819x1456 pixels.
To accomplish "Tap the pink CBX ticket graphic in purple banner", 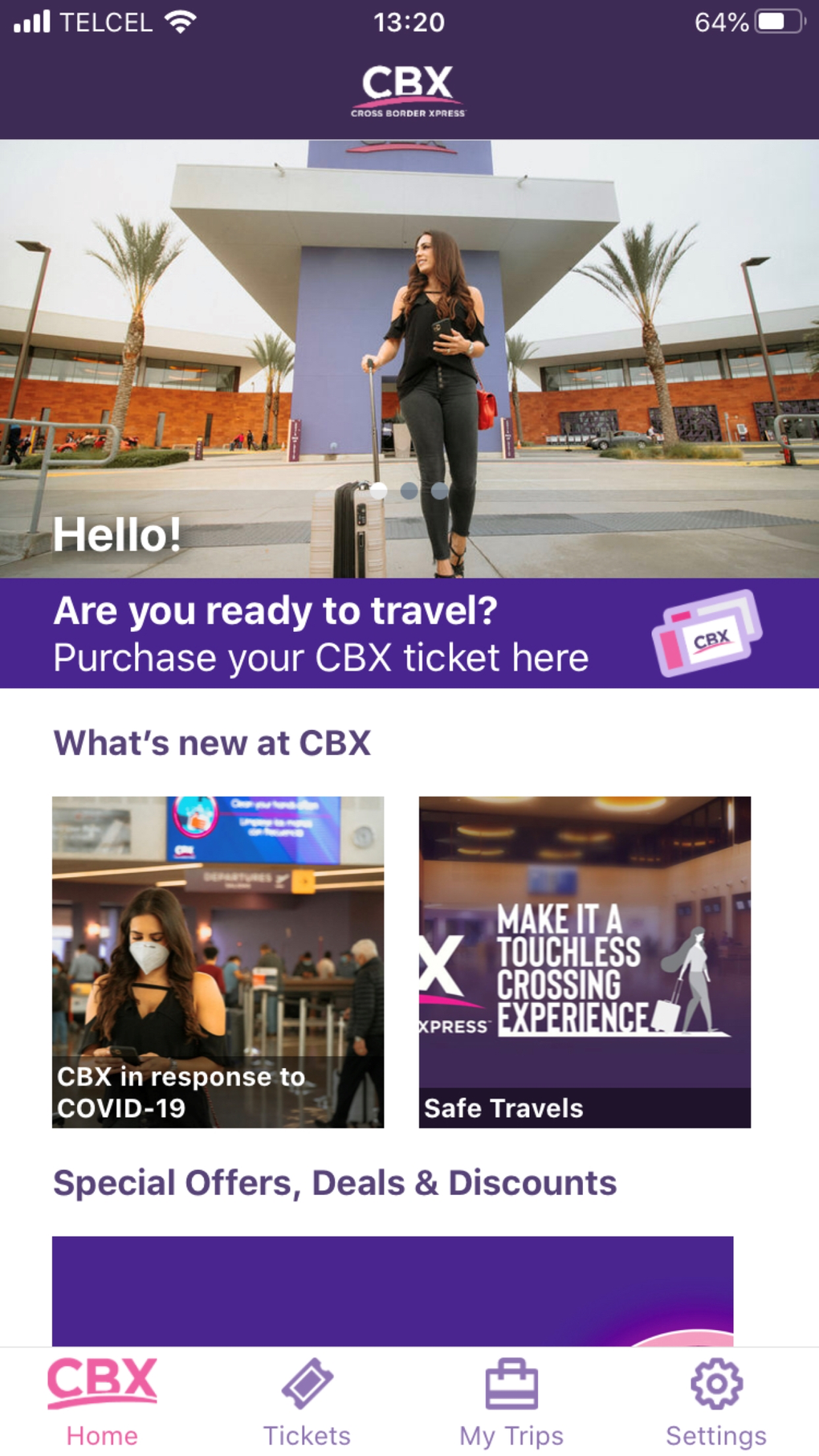I will [707, 635].
